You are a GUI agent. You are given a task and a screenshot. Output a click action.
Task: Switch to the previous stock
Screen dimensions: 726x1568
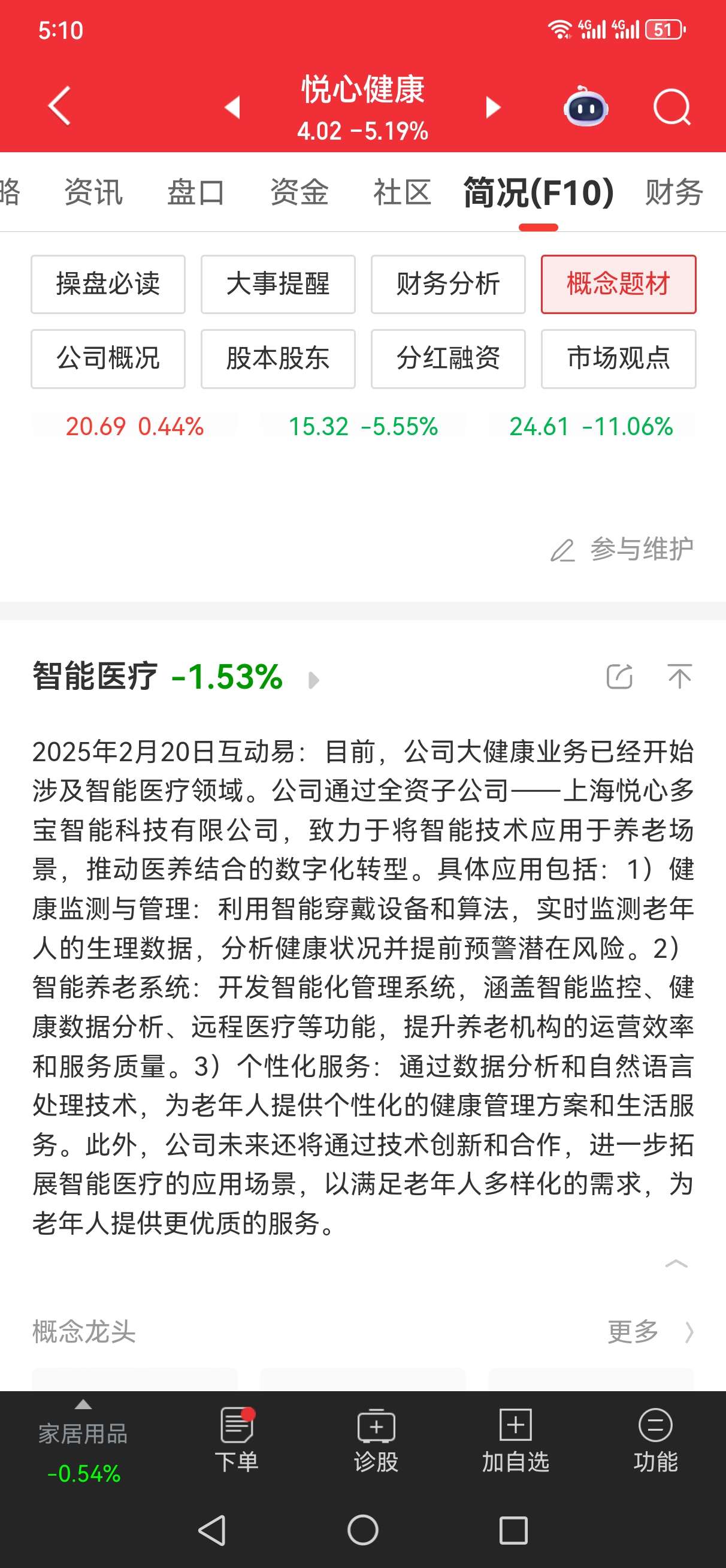(x=232, y=107)
